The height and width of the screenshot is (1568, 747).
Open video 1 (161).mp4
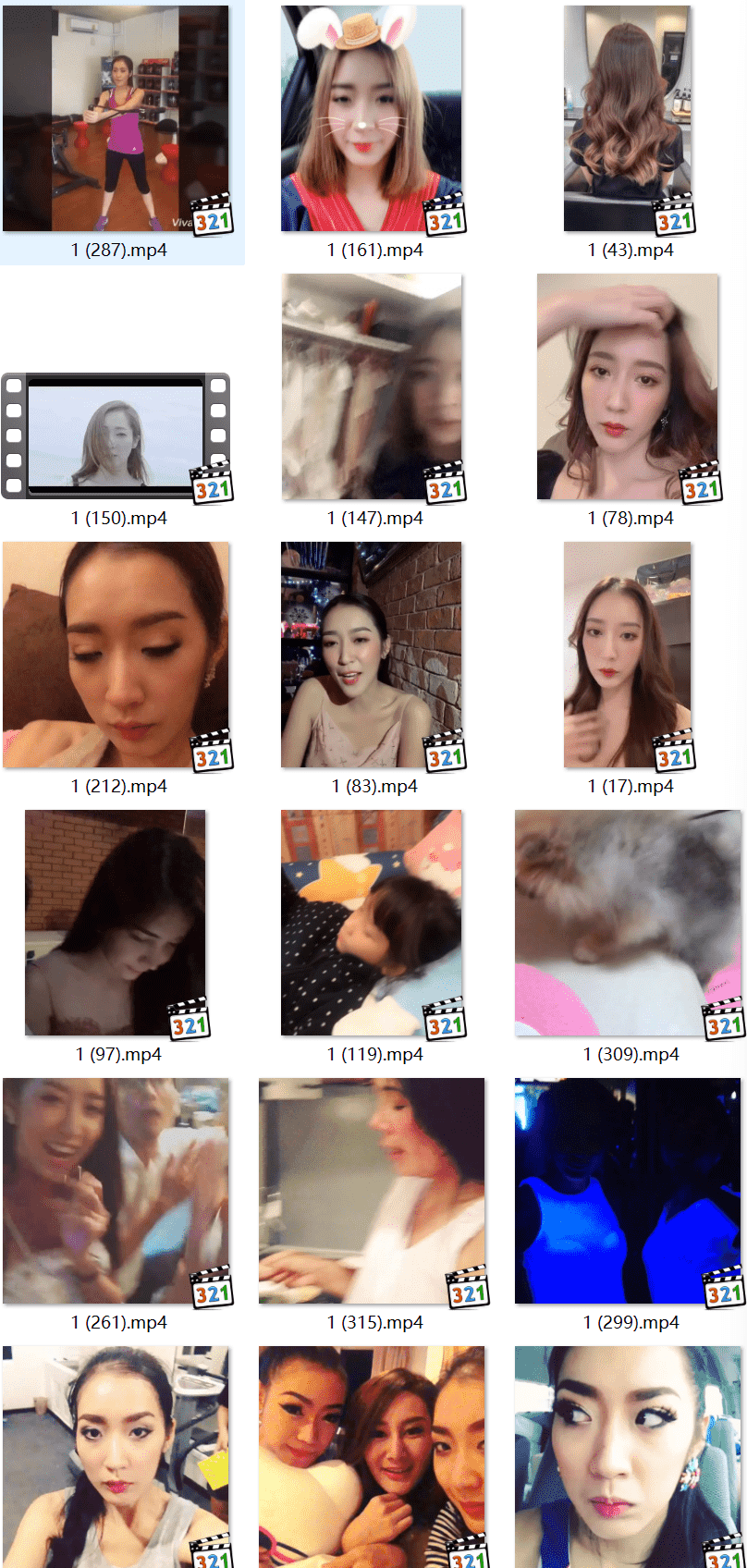tap(372, 118)
